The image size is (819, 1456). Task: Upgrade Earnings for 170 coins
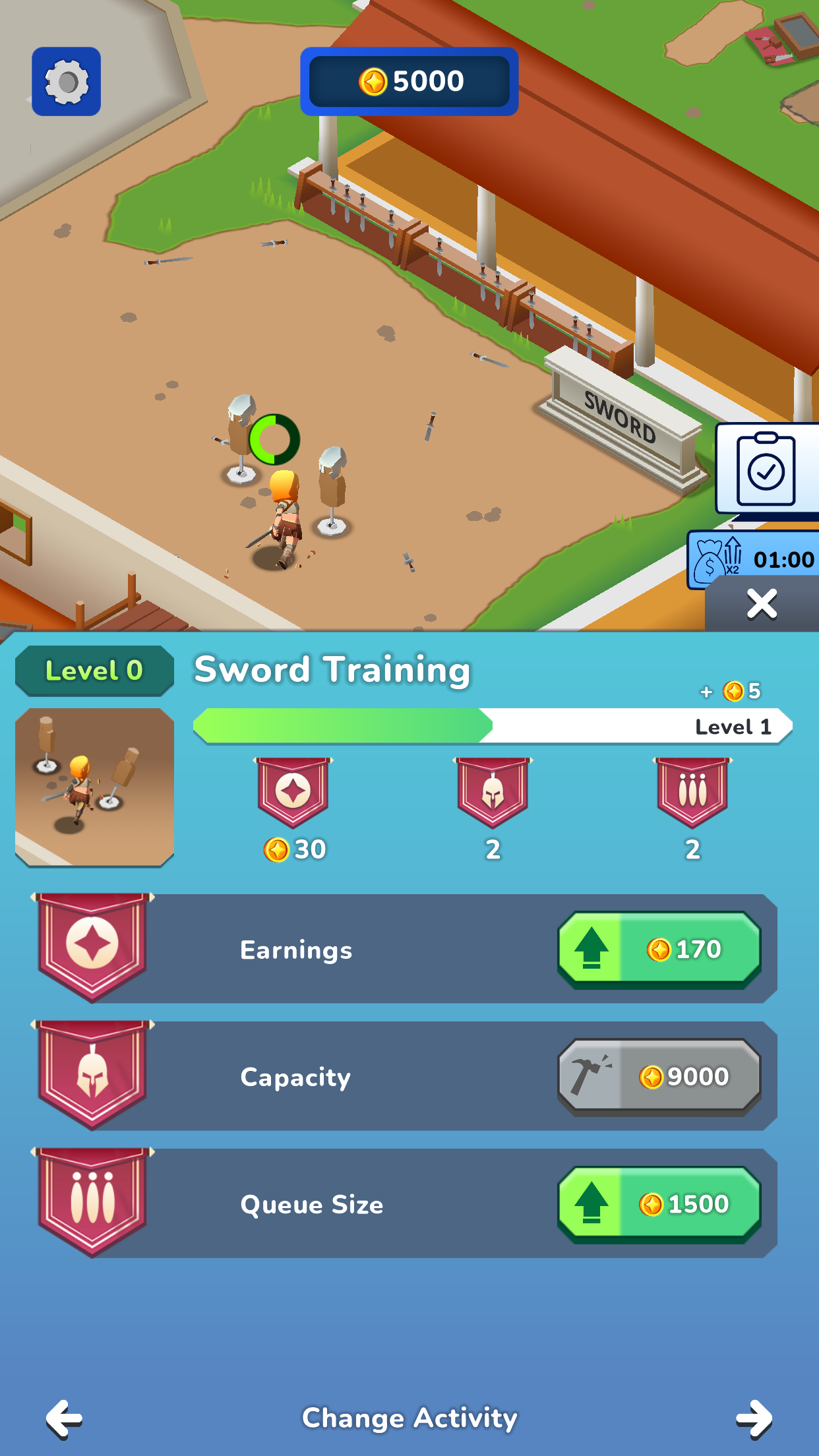point(659,950)
